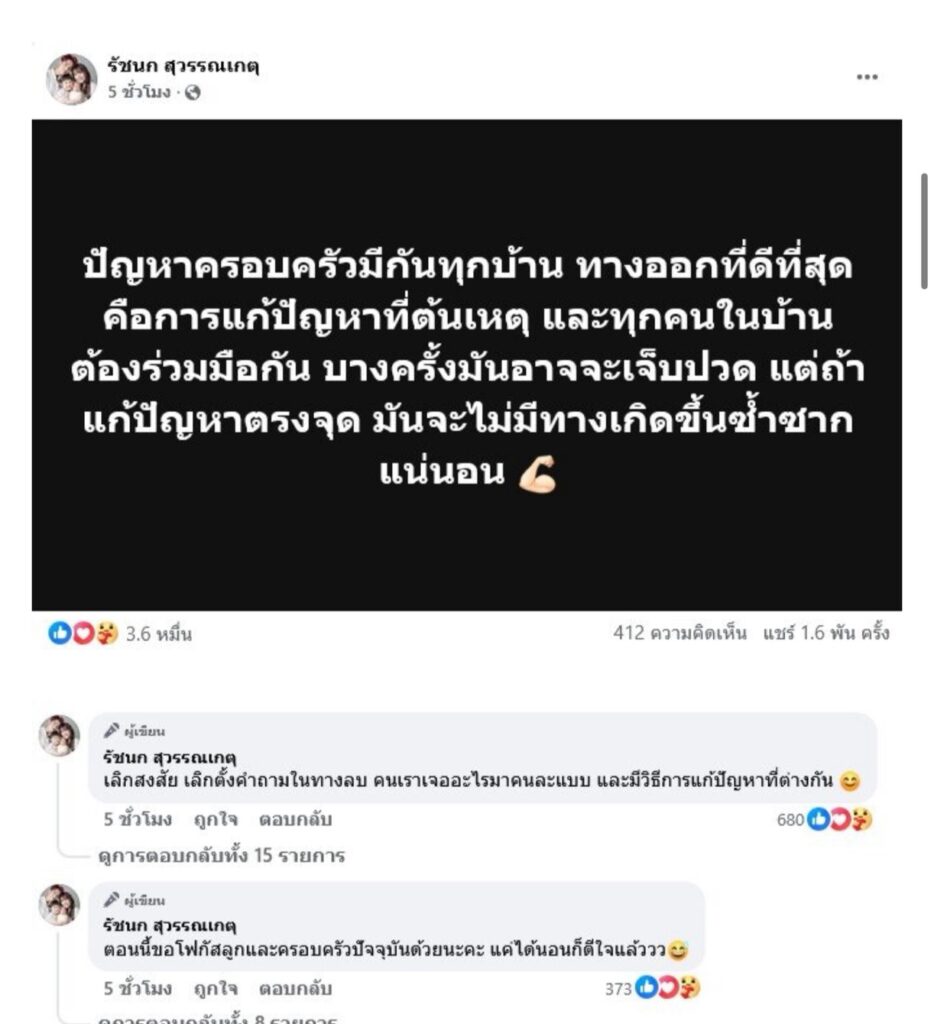
Task: Open รัชนก สุวรรณเกตุ profile from post header
Action: point(187,67)
